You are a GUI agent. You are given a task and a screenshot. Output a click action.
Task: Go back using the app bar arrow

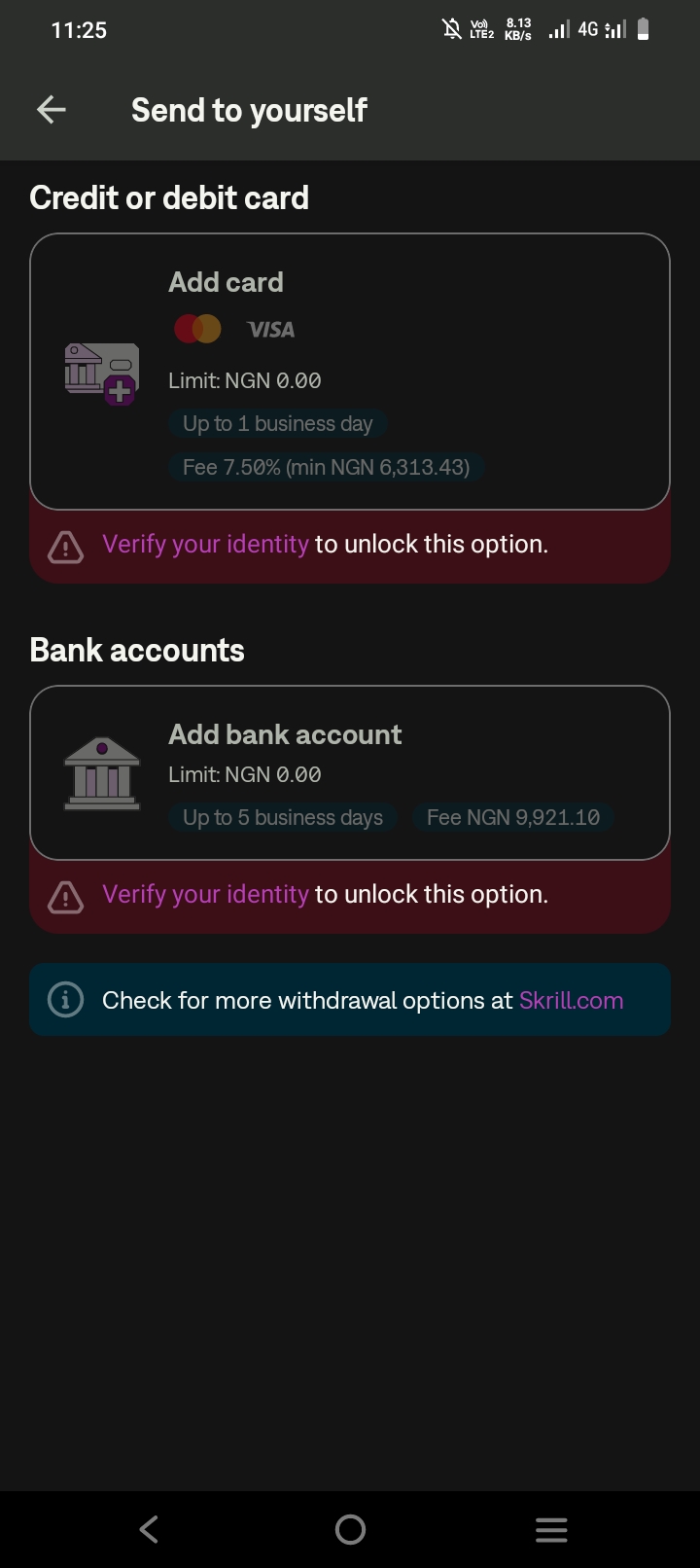52,110
